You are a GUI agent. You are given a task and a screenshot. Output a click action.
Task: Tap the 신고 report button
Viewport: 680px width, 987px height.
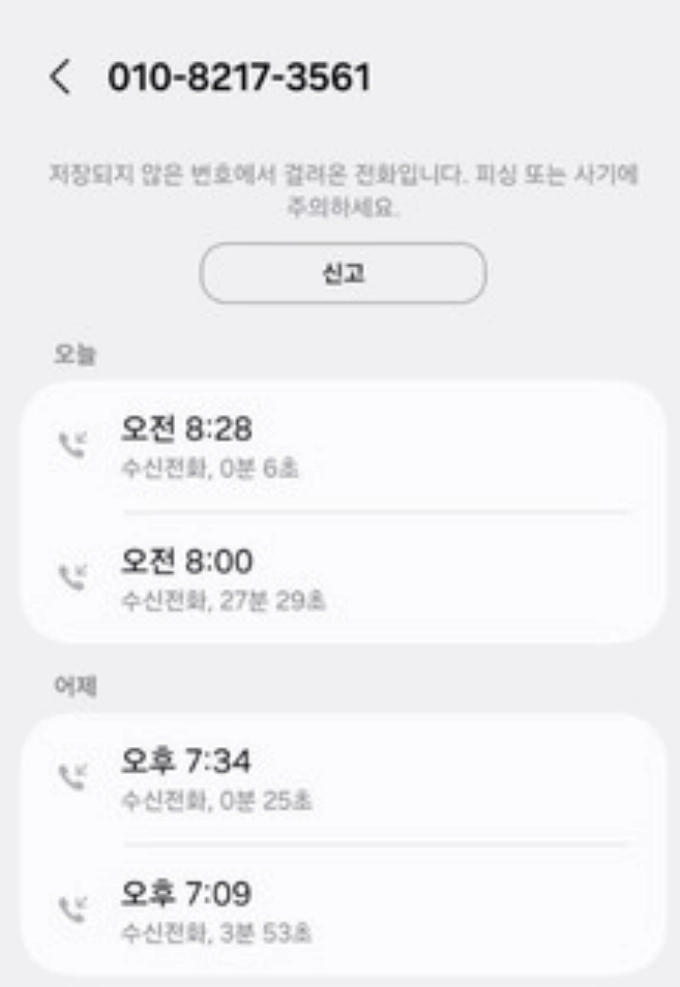(343, 273)
